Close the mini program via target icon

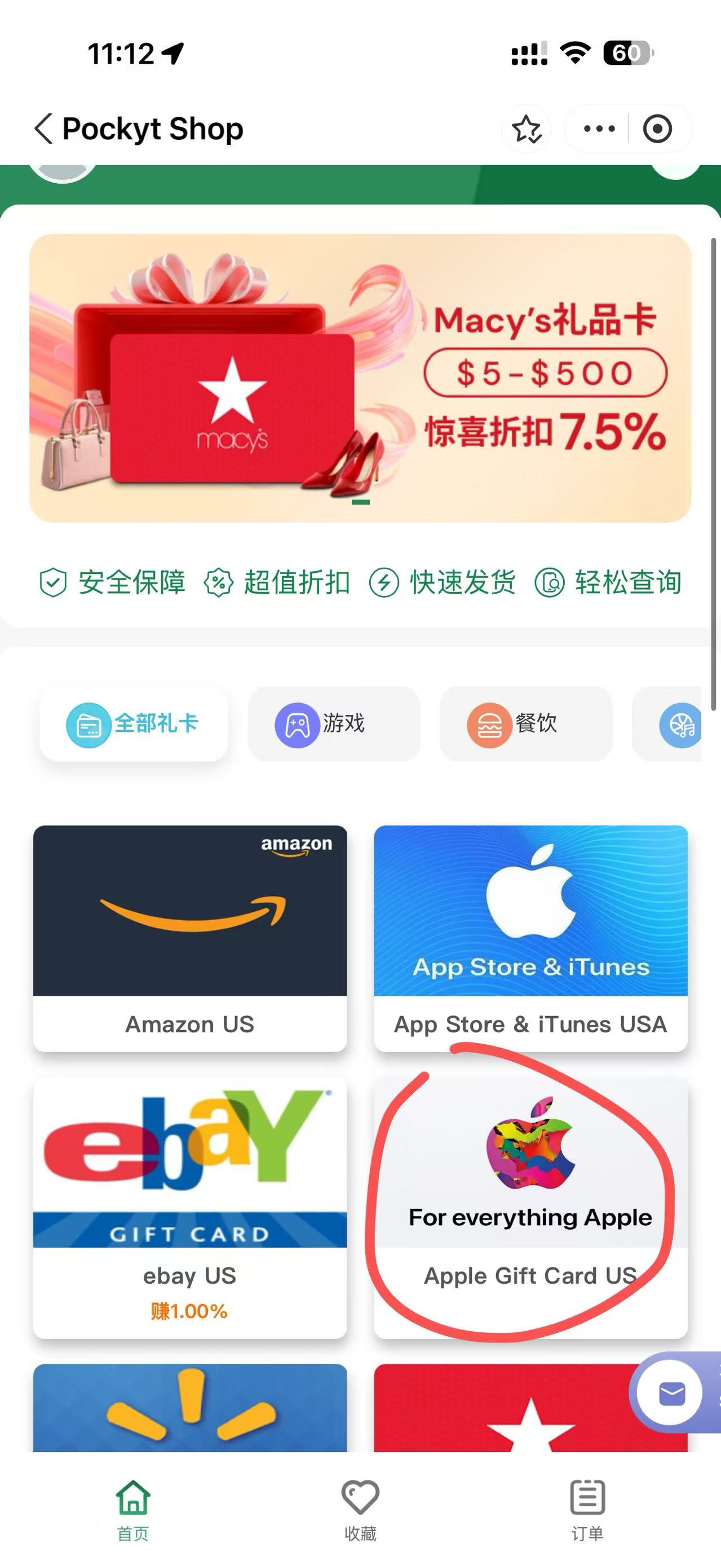[x=657, y=129]
